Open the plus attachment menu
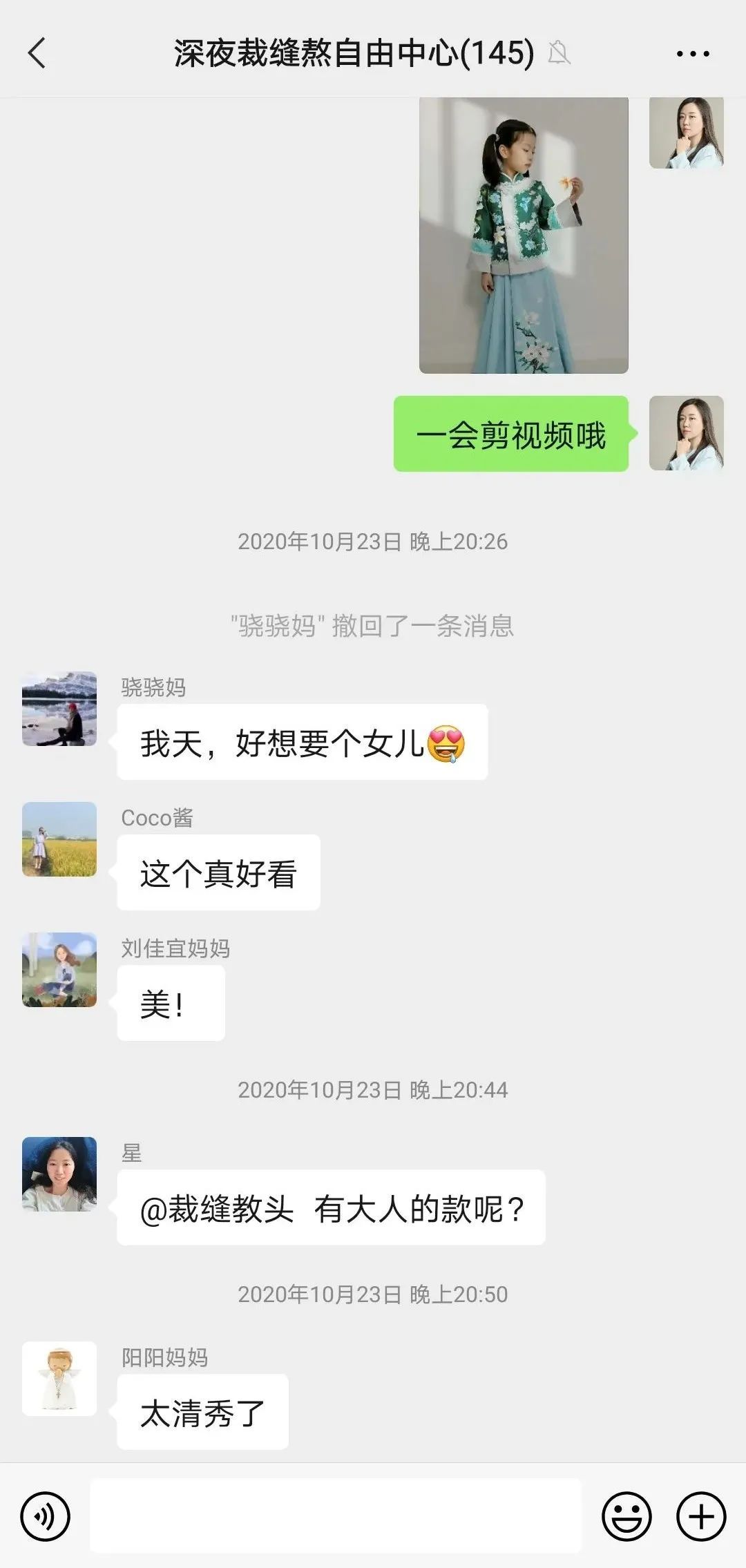The height and width of the screenshot is (1568, 746). [701, 1517]
